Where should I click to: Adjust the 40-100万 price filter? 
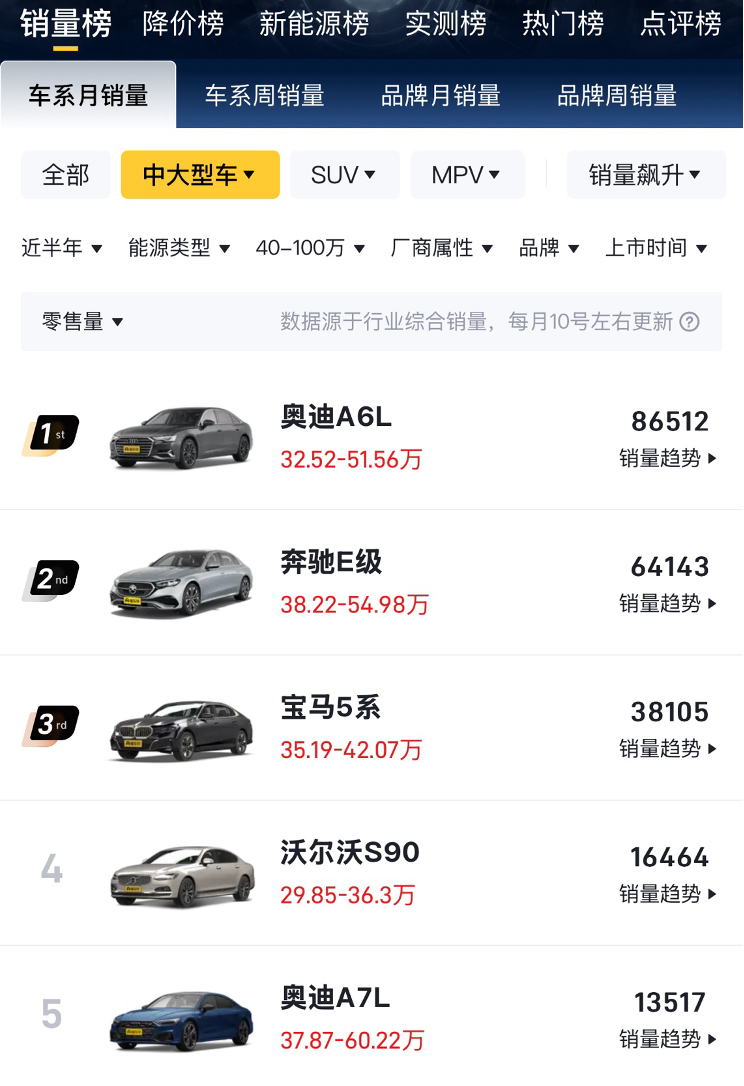310,248
